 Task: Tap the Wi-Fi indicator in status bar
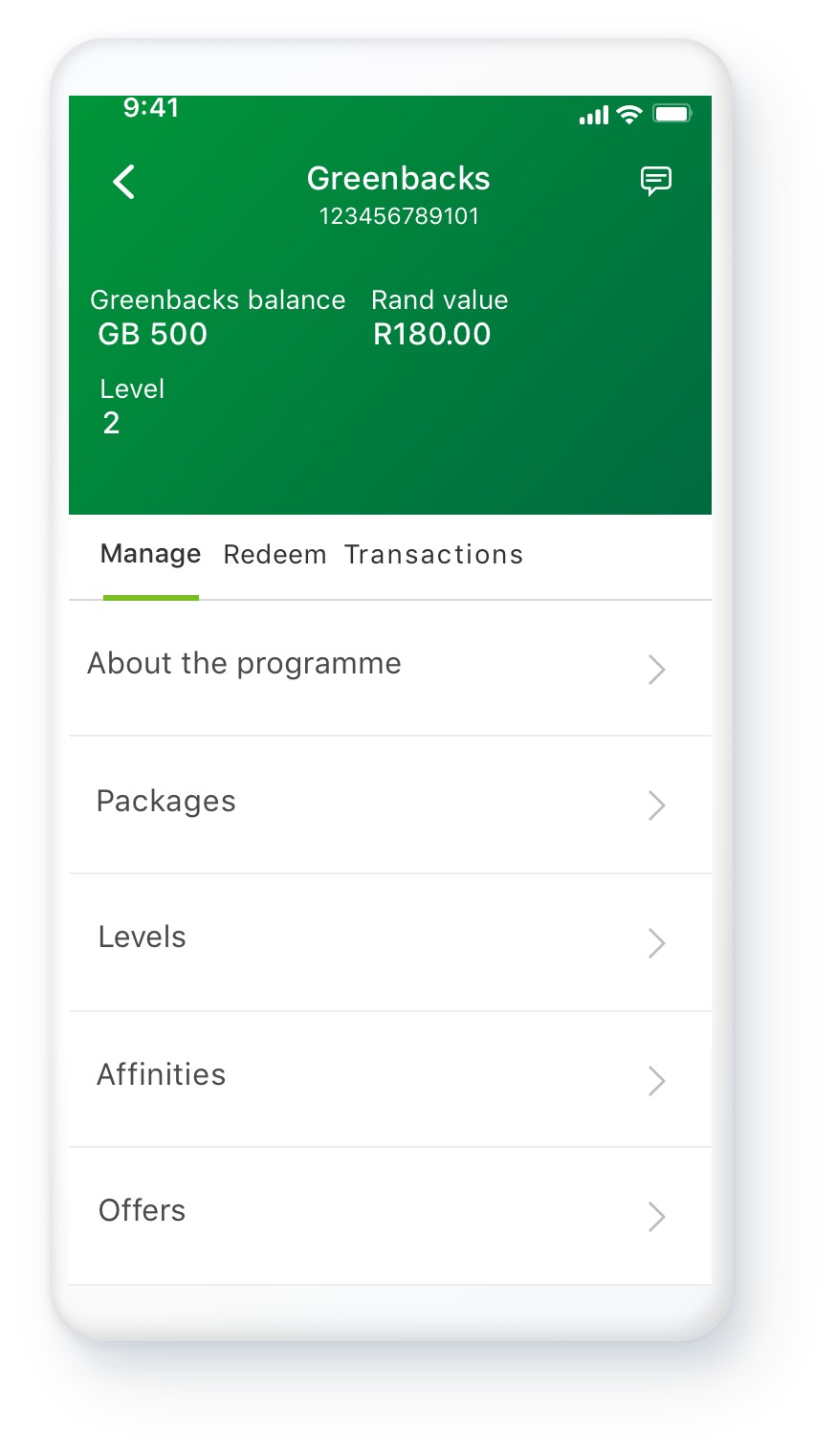627,114
